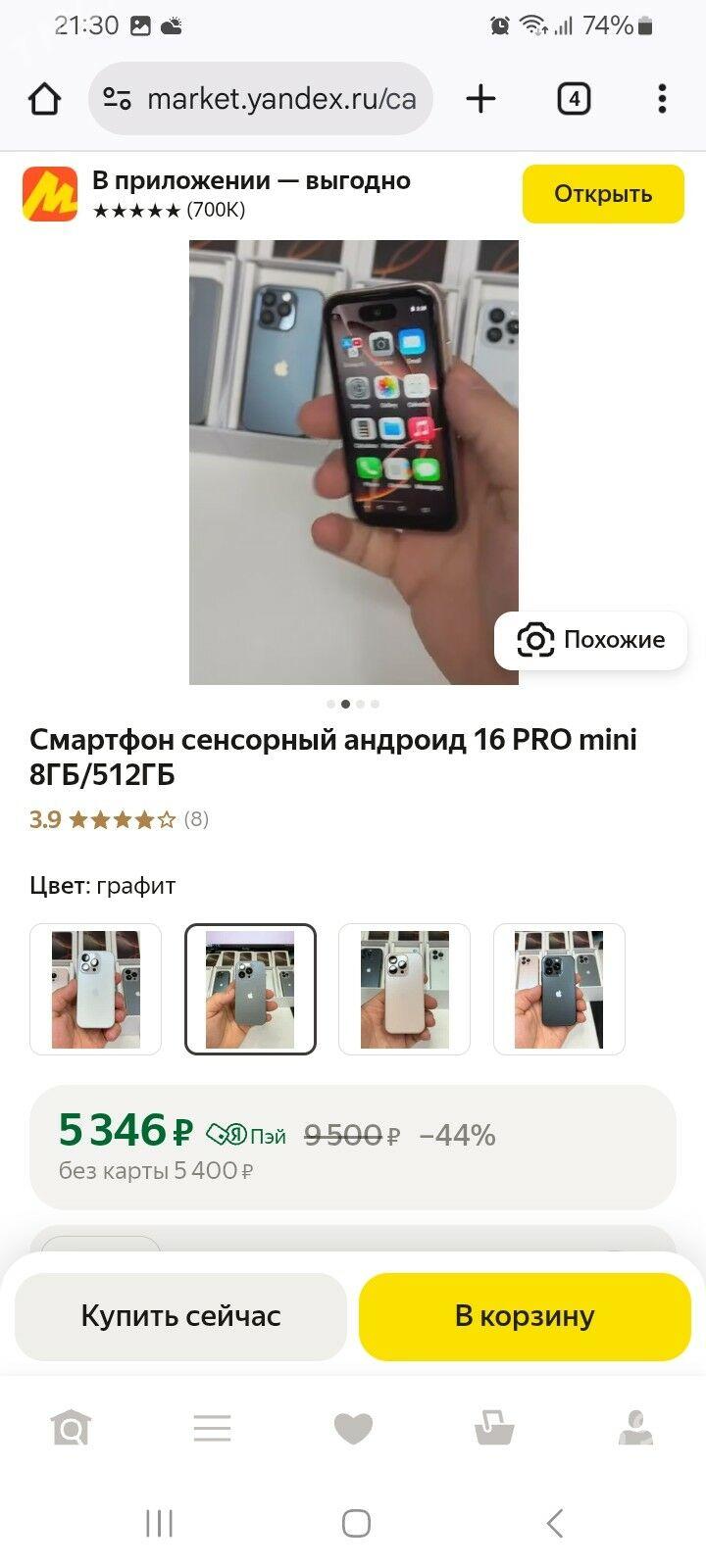Find similar items with Похожие

point(591,640)
